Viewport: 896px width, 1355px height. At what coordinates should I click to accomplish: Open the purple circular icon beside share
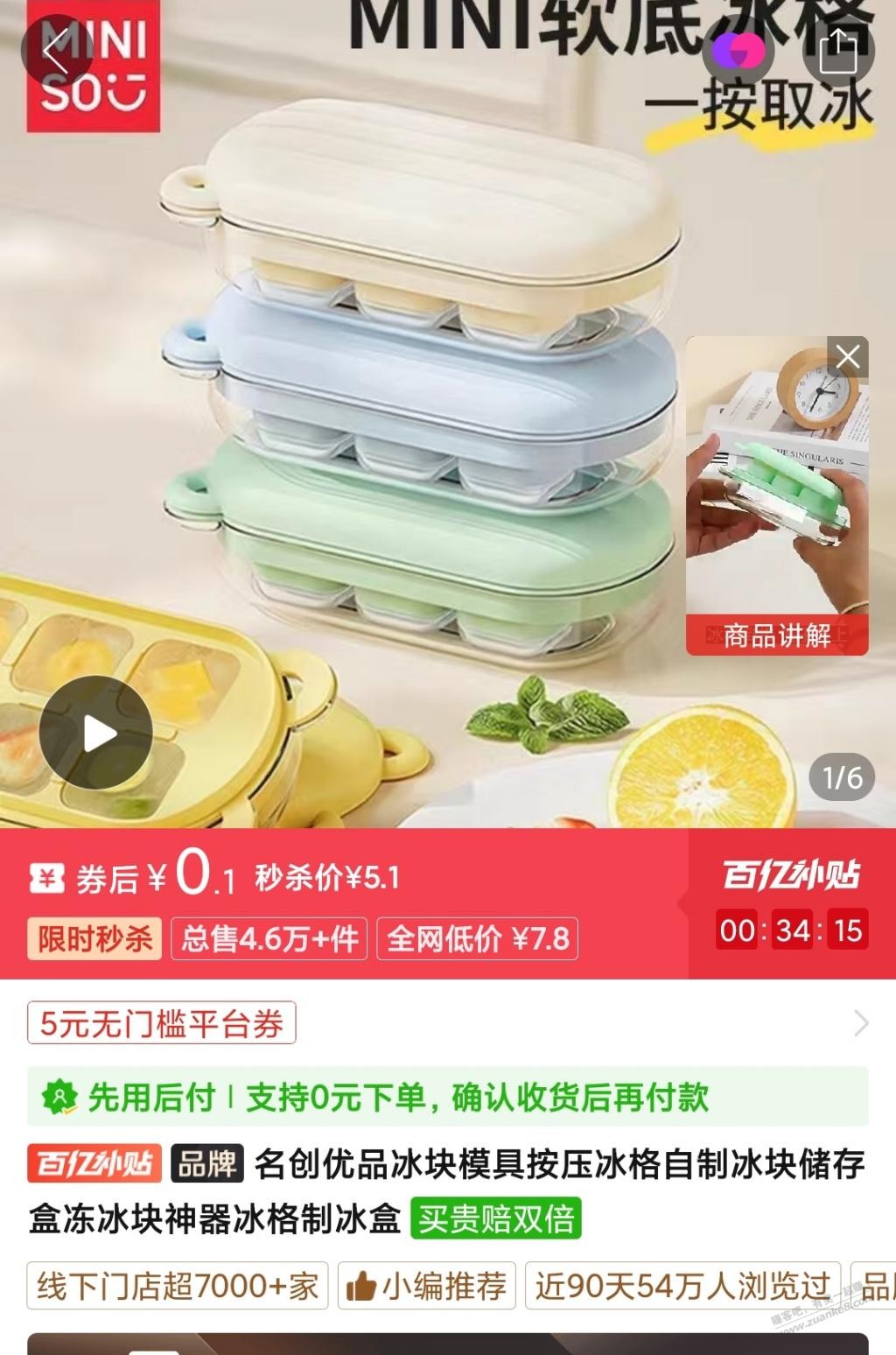[x=738, y=51]
